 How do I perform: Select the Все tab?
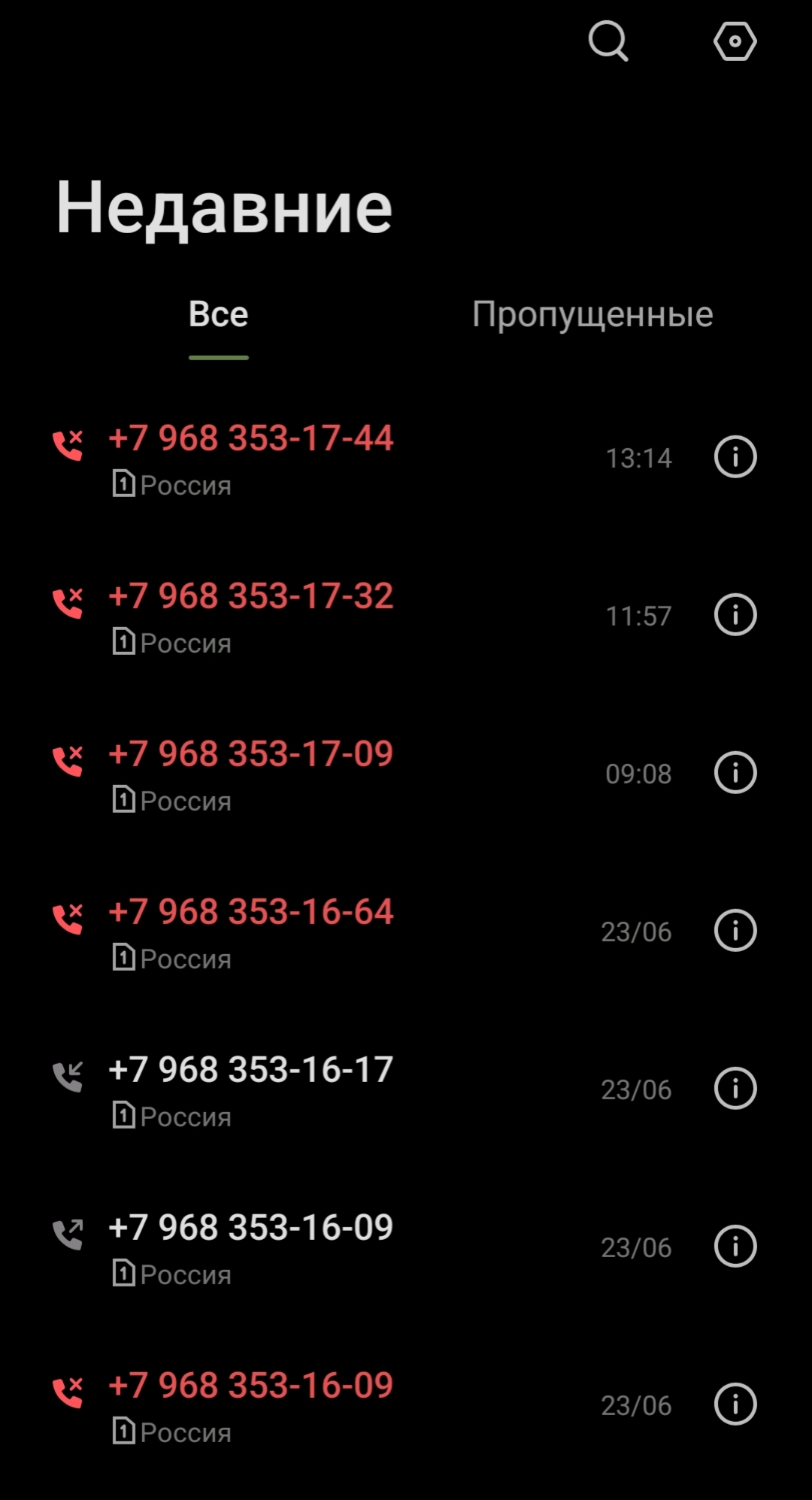pyautogui.click(x=218, y=314)
